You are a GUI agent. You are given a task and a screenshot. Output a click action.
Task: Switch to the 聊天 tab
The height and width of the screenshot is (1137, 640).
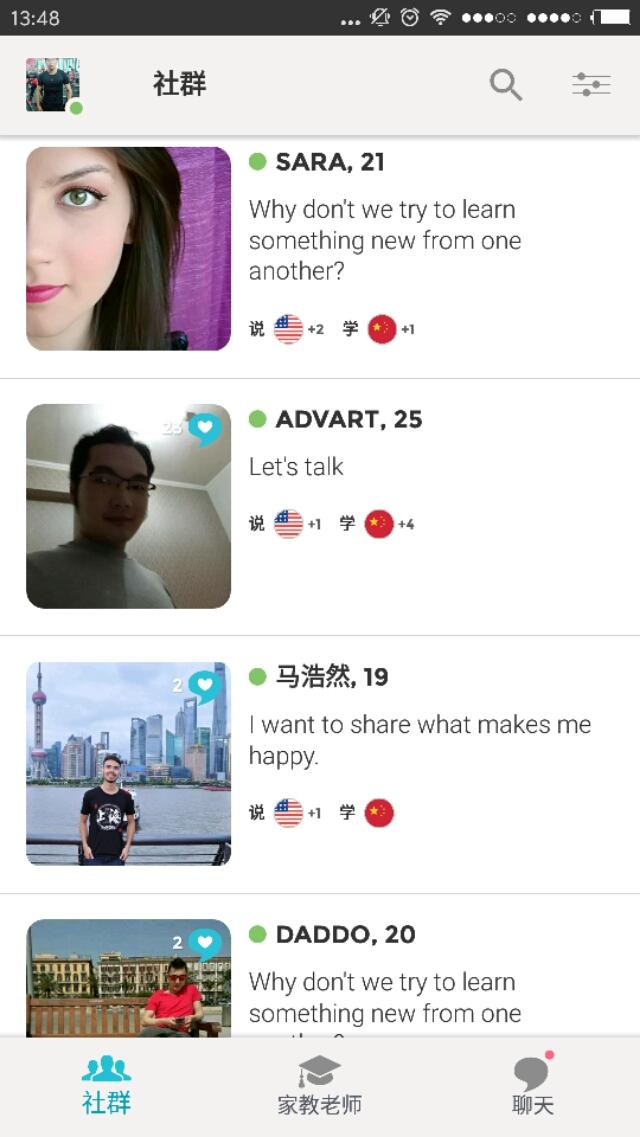[532, 1086]
